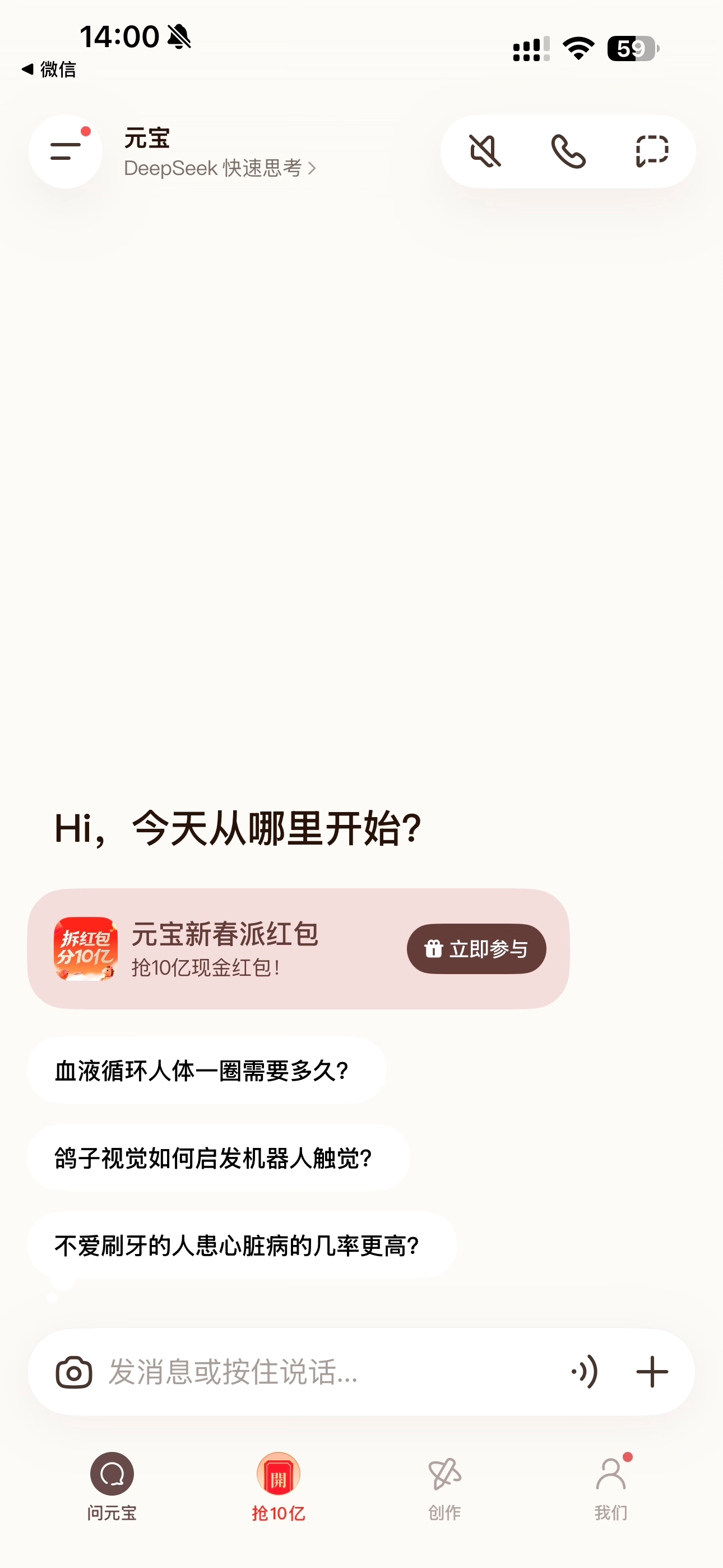This screenshot has height=1568, width=723.
Task: Tap 立即参与 to join the red packet event
Action: click(x=476, y=948)
